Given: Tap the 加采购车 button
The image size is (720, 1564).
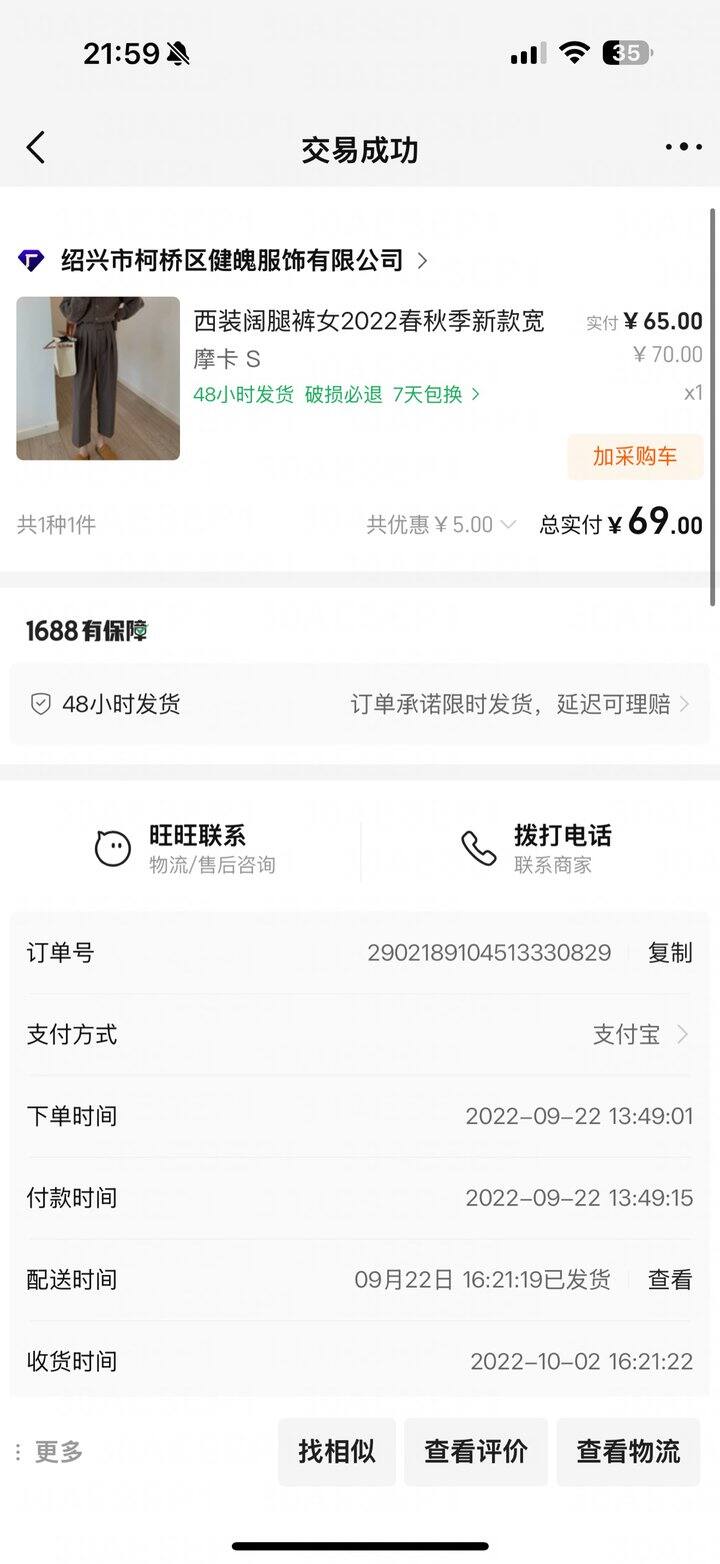Looking at the screenshot, I should point(634,457).
